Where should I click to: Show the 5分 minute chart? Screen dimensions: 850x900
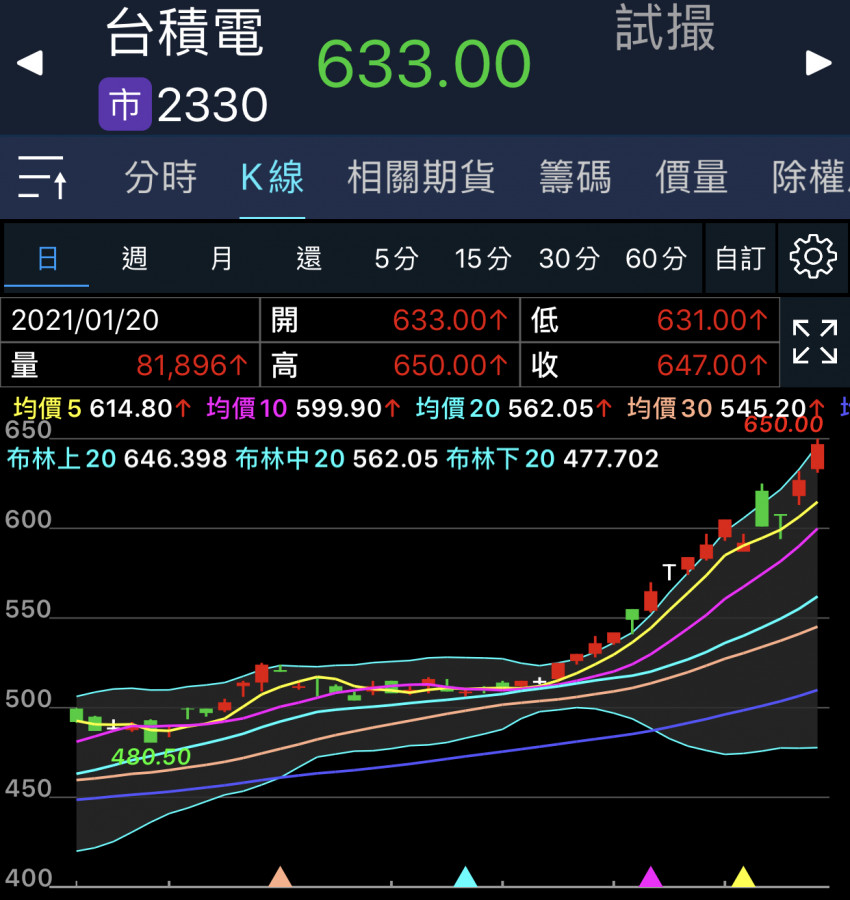(396, 259)
